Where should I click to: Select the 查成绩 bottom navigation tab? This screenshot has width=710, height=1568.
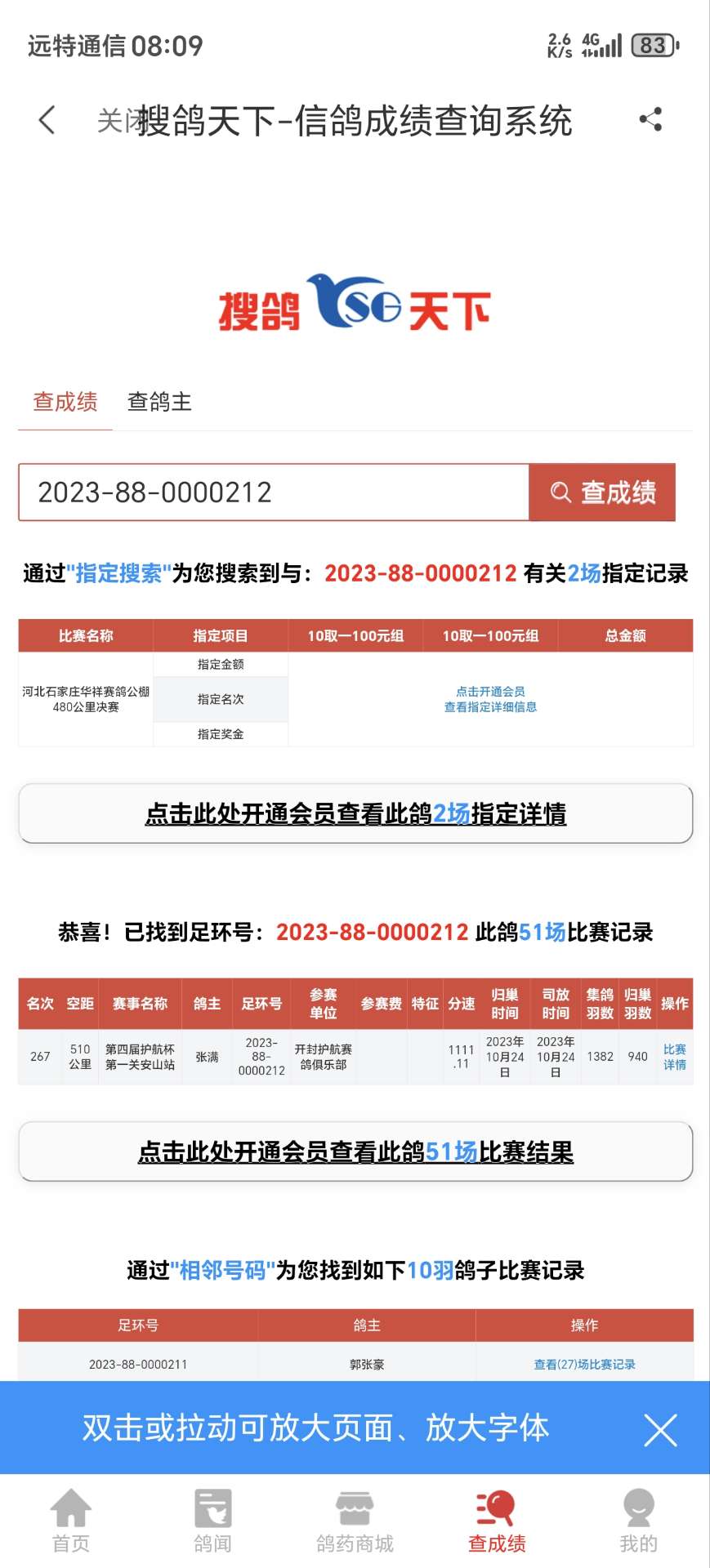pyautogui.click(x=497, y=1521)
